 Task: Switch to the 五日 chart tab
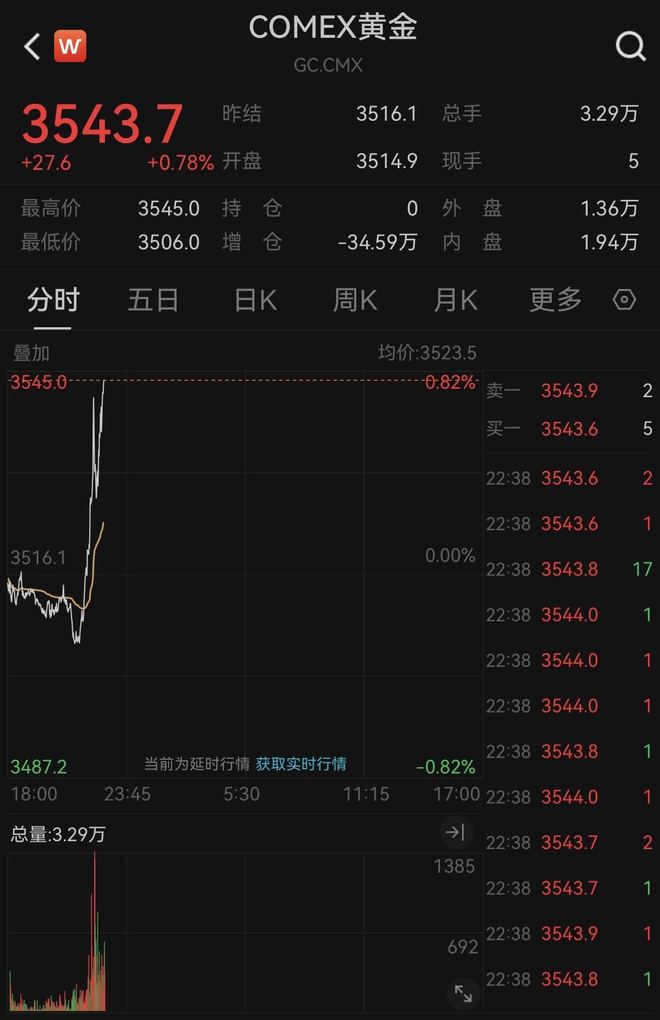(153, 299)
